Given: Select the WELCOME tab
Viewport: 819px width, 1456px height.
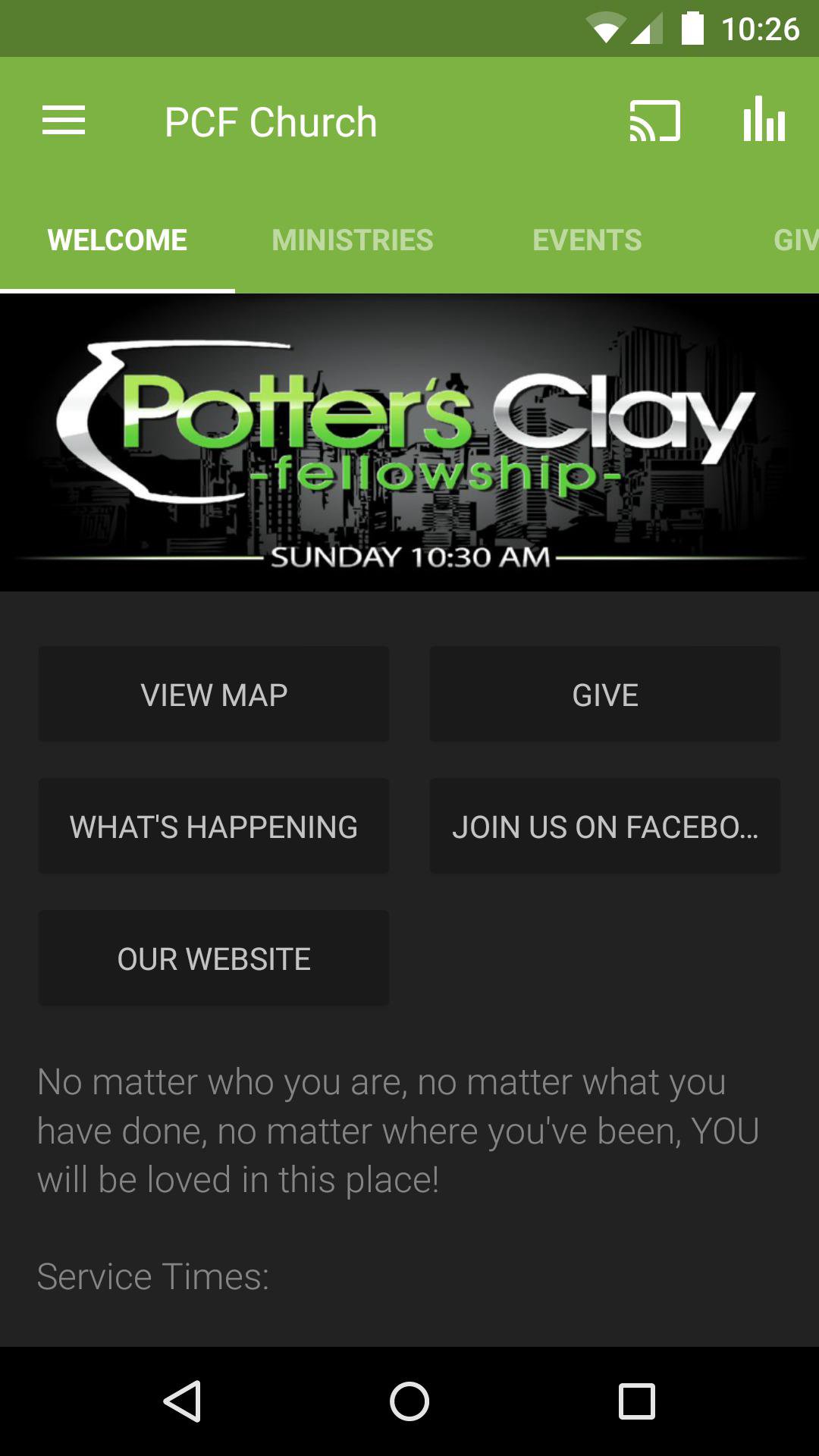Looking at the screenshot, I should coord(117,239).
